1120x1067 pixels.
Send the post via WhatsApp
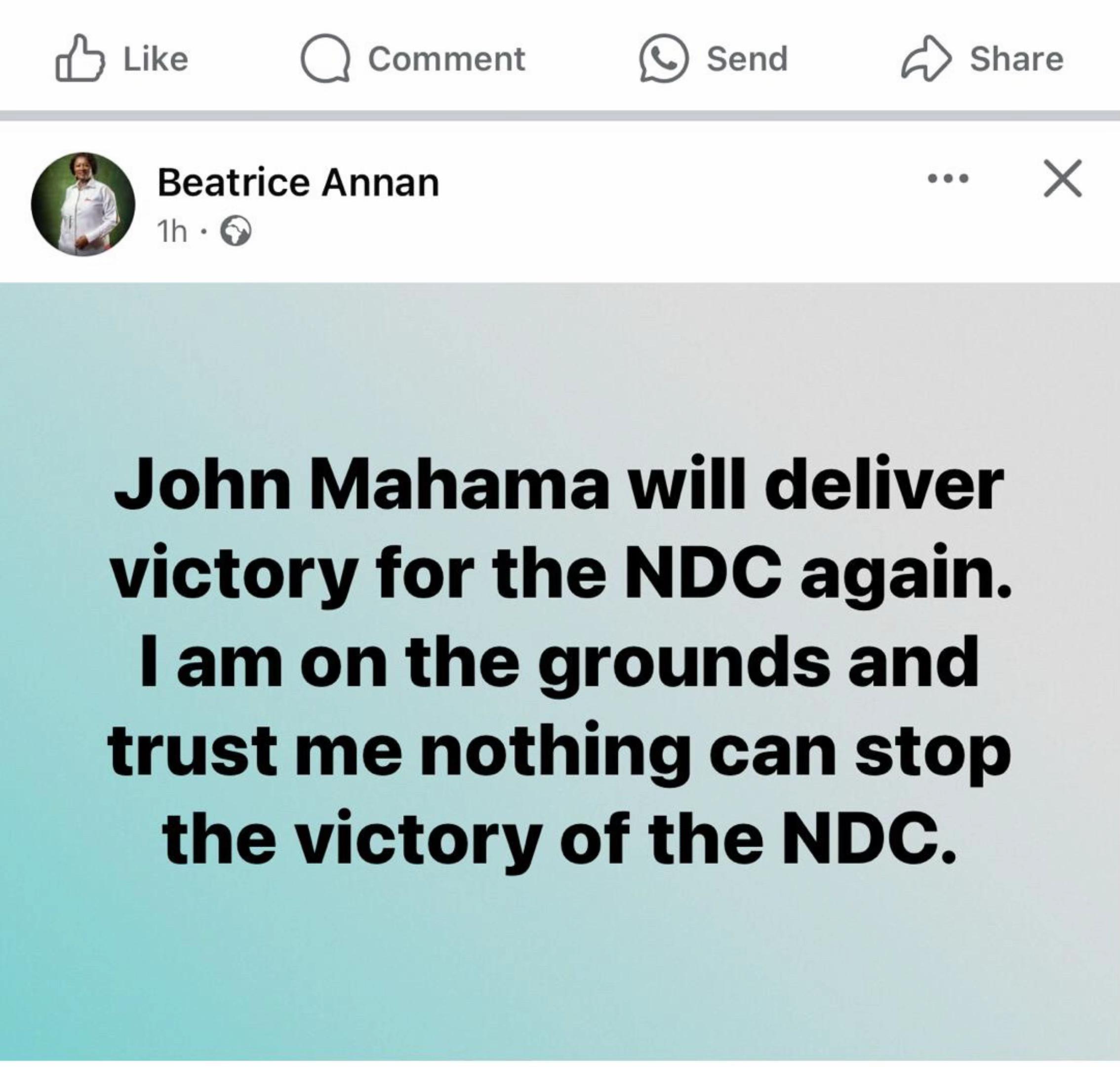[x=714, y=59]
